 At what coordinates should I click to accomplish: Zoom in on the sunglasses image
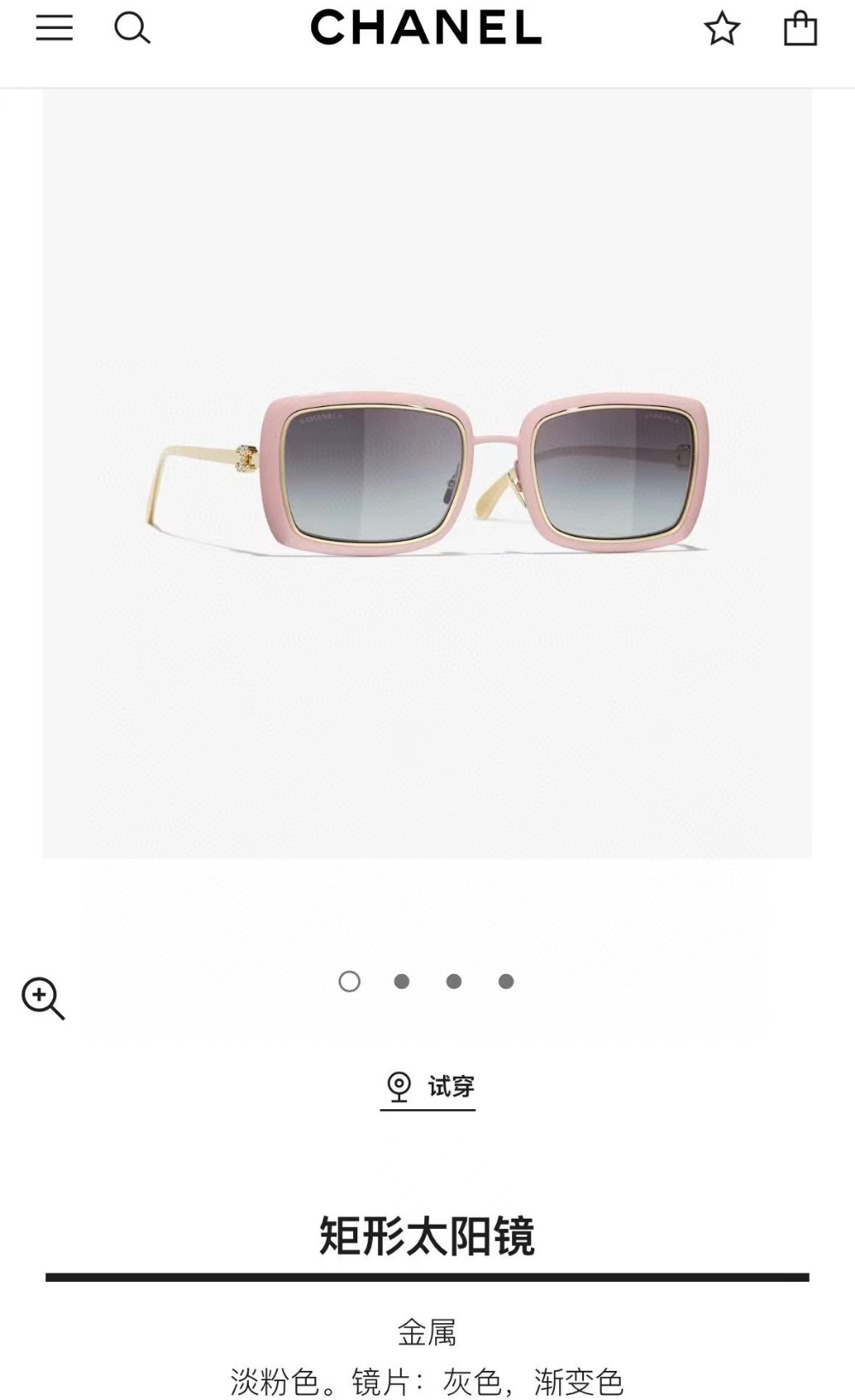(x=43, y=998)
